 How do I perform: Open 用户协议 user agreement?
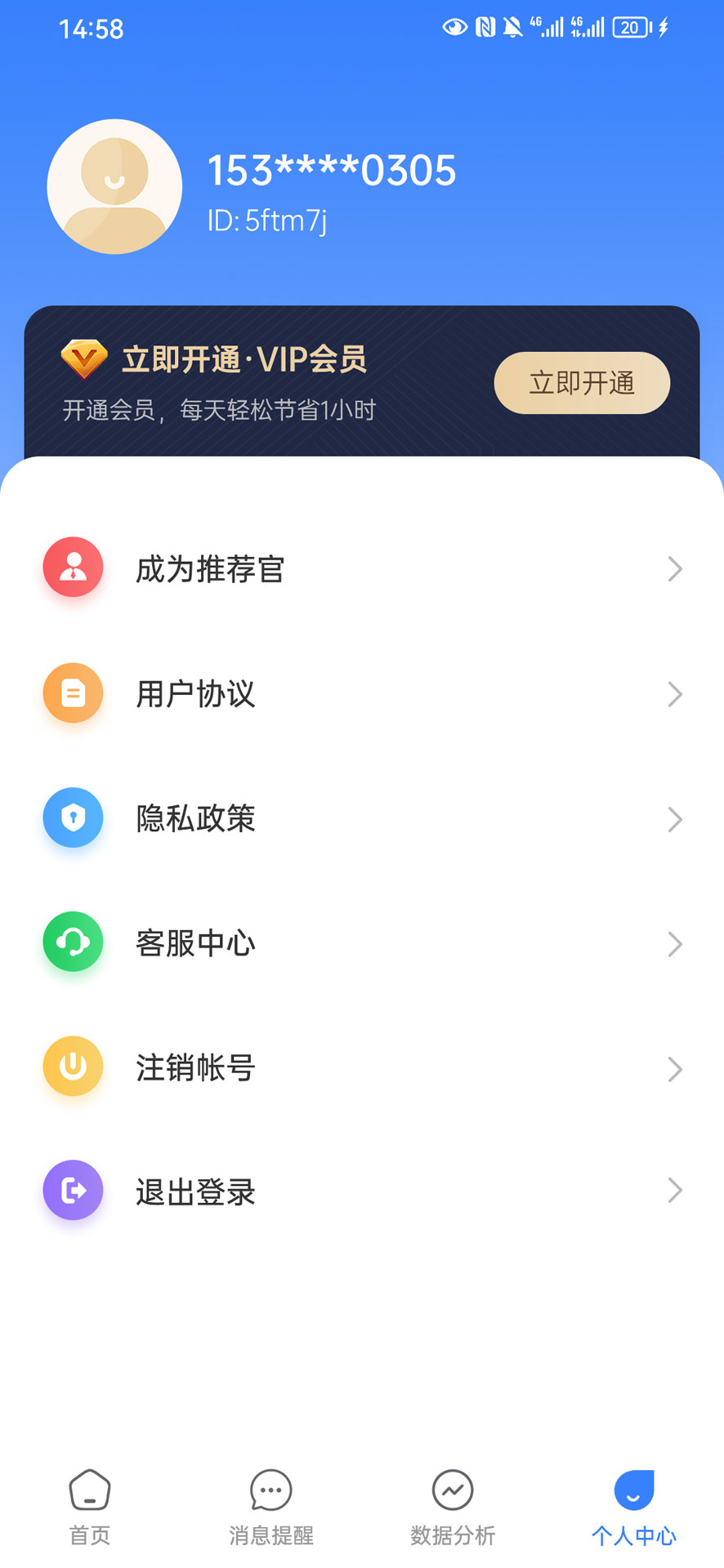(x=362, y=694)
